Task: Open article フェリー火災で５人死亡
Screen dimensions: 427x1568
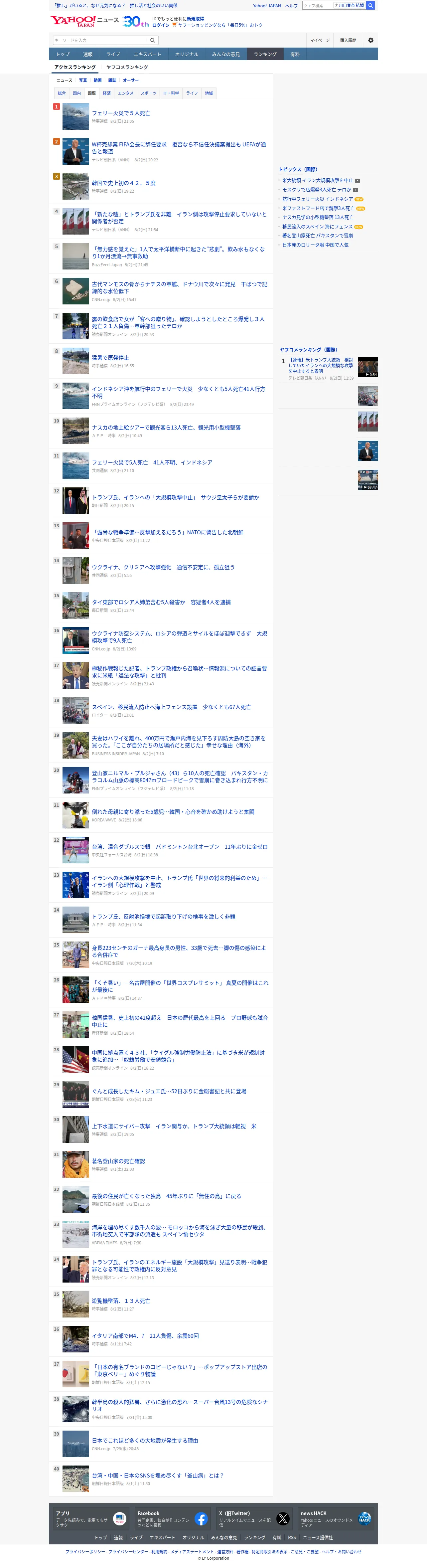Action: 121,113
